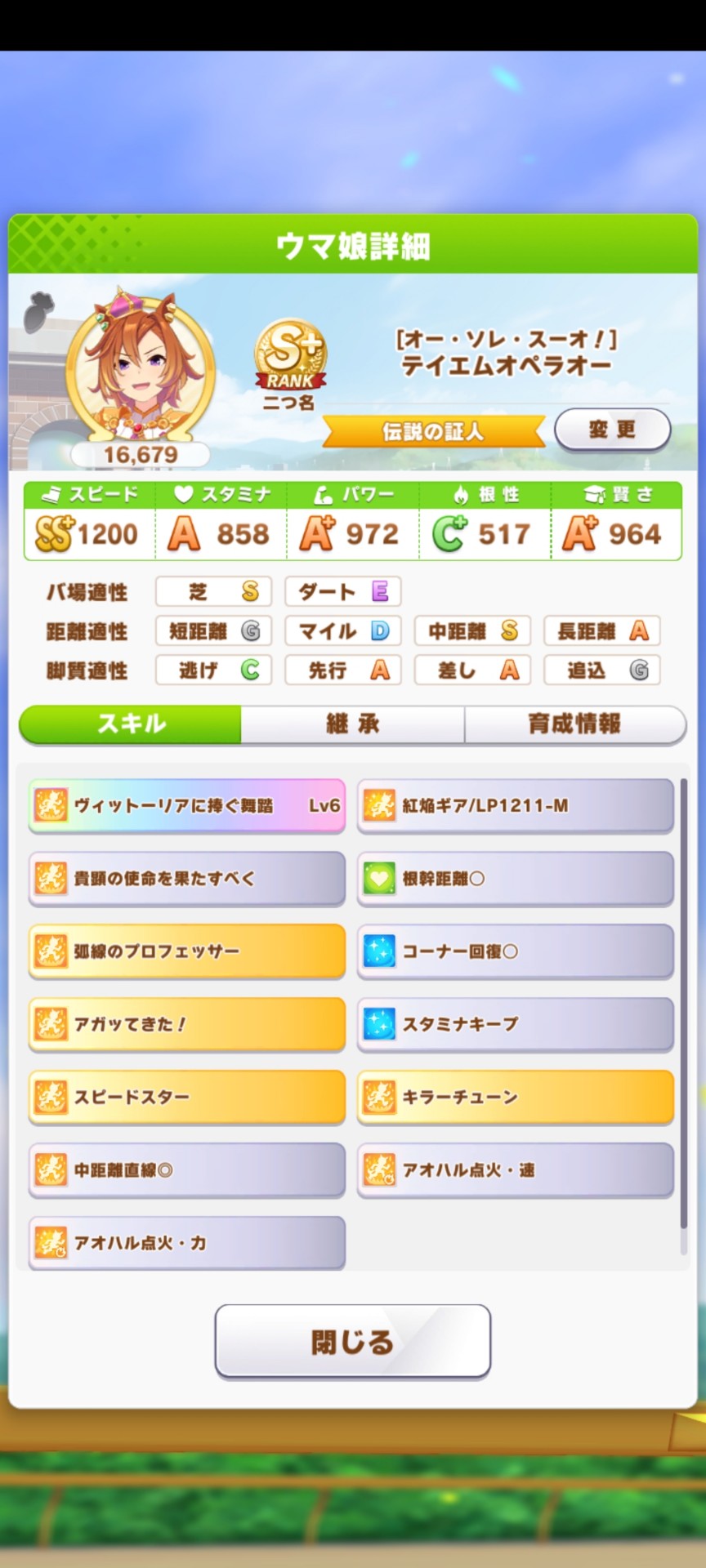Open キラーチューン skill details

pyautogui.click(x=516, y=1097)
